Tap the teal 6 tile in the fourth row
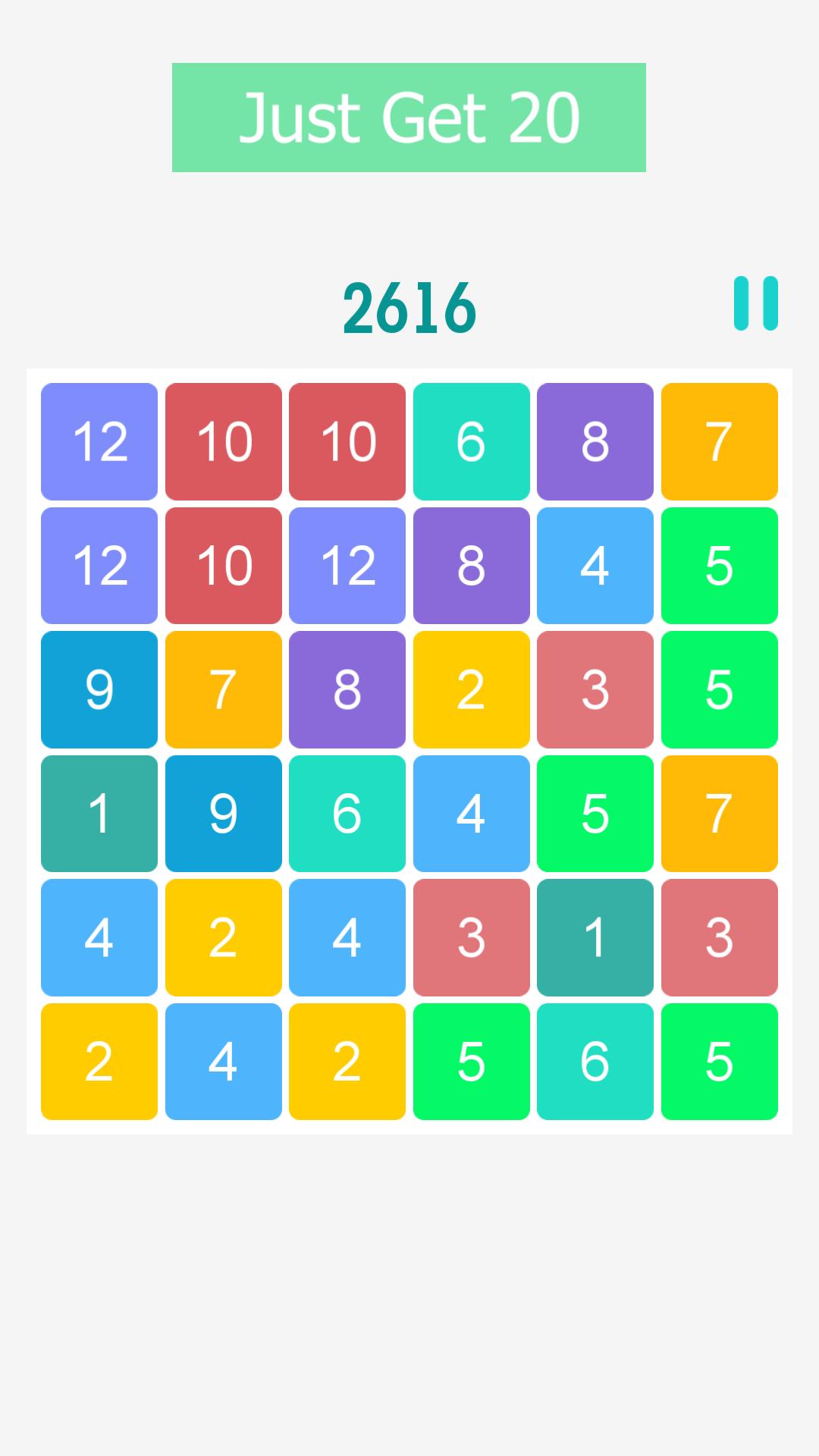The width and height of the screenshot is (819, 1456). coord(347,814)
